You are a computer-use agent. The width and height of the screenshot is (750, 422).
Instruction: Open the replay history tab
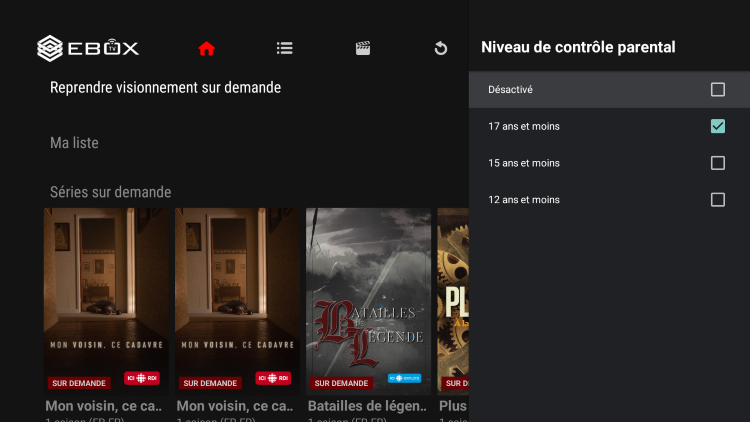click(x=440, y=48)
